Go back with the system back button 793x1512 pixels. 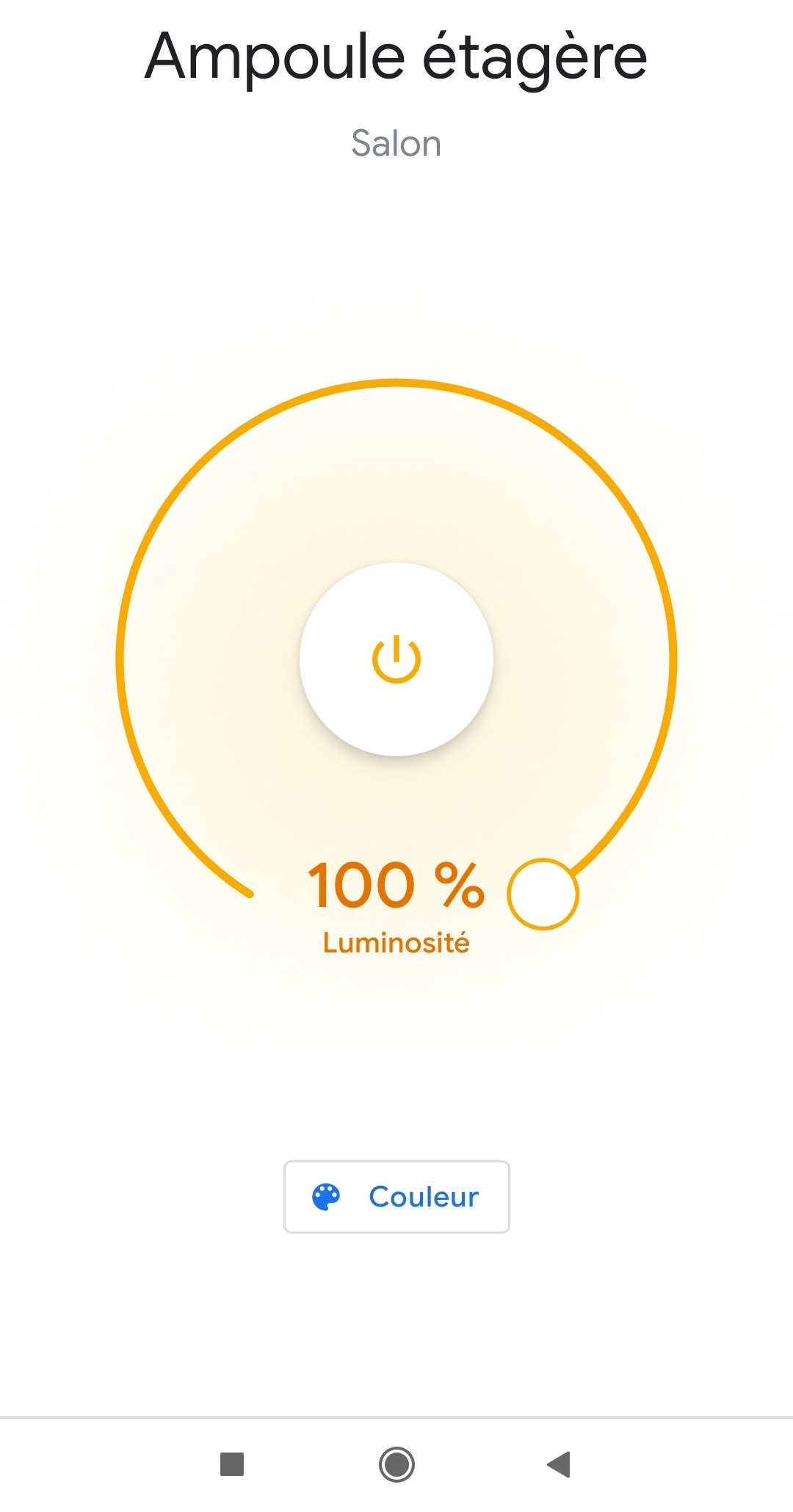pos(560,1464)
